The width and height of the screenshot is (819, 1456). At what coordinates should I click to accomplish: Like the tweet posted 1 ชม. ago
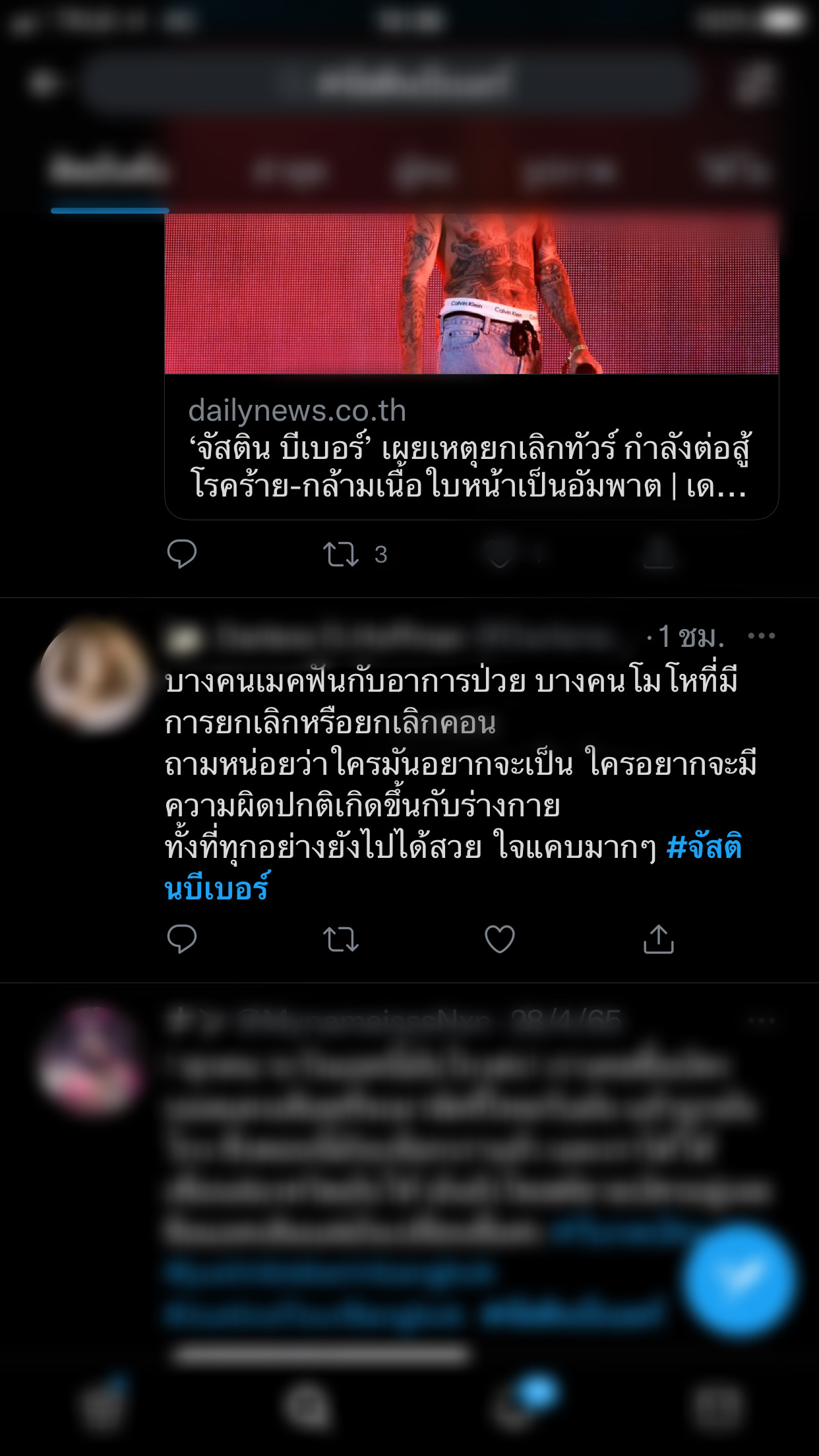point(499,939)
